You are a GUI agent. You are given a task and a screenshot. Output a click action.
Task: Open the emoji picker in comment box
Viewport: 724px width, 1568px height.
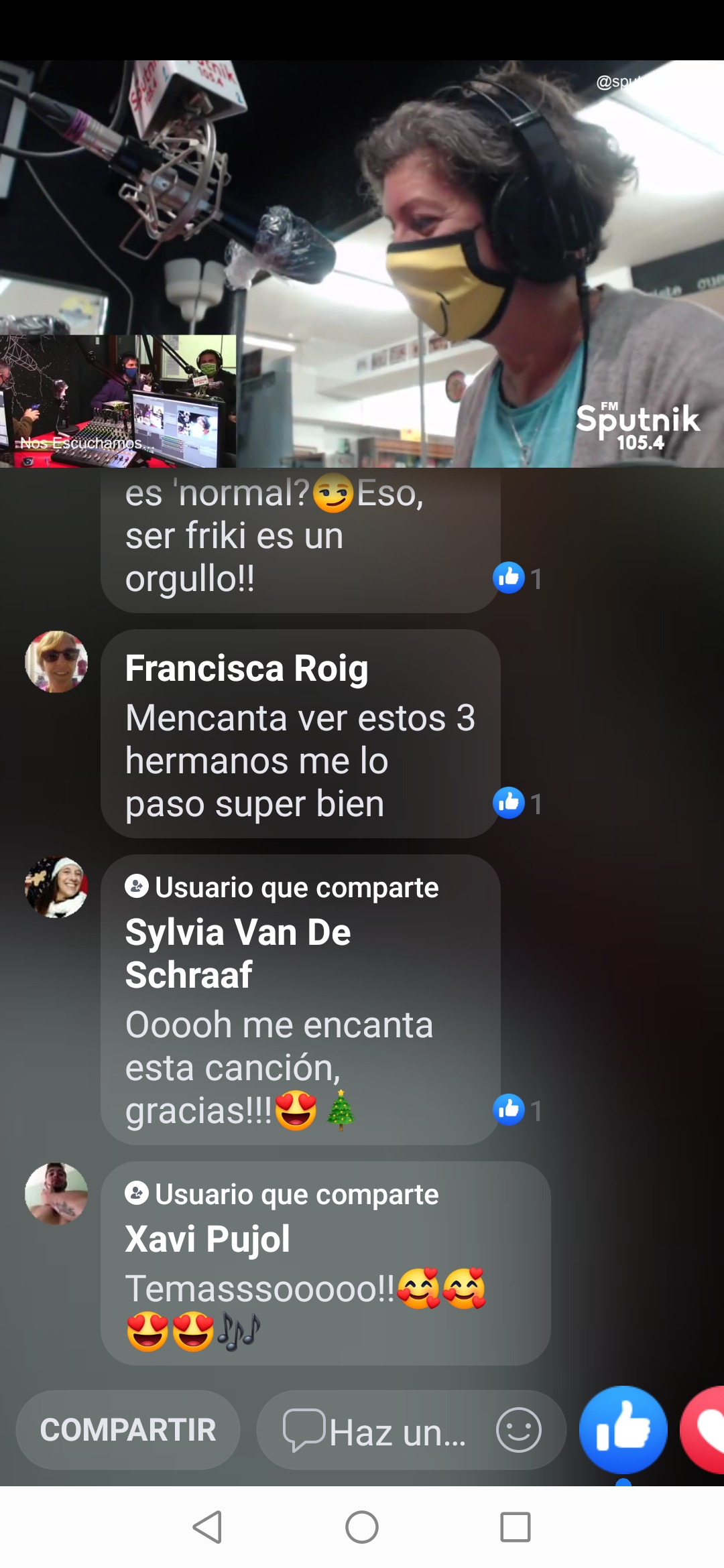[x=518, y=1430]
